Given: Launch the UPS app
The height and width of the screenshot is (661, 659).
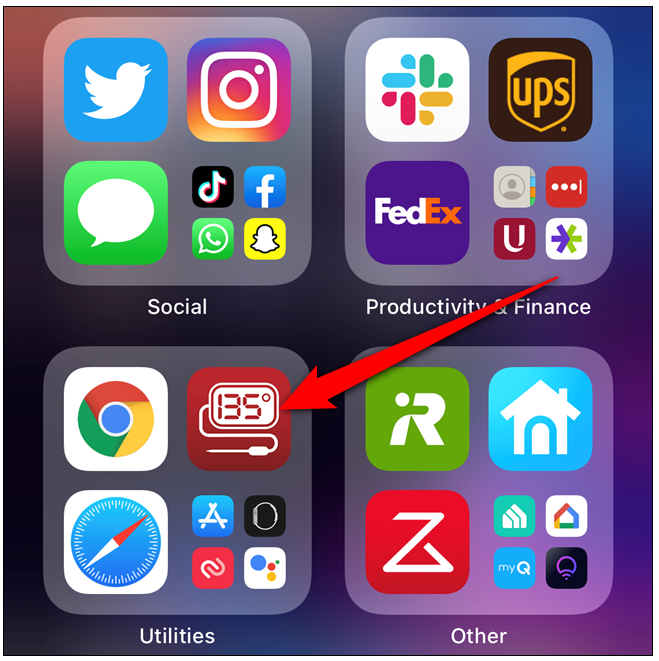Looking at the screenshot, I should (x=540, y=89).
